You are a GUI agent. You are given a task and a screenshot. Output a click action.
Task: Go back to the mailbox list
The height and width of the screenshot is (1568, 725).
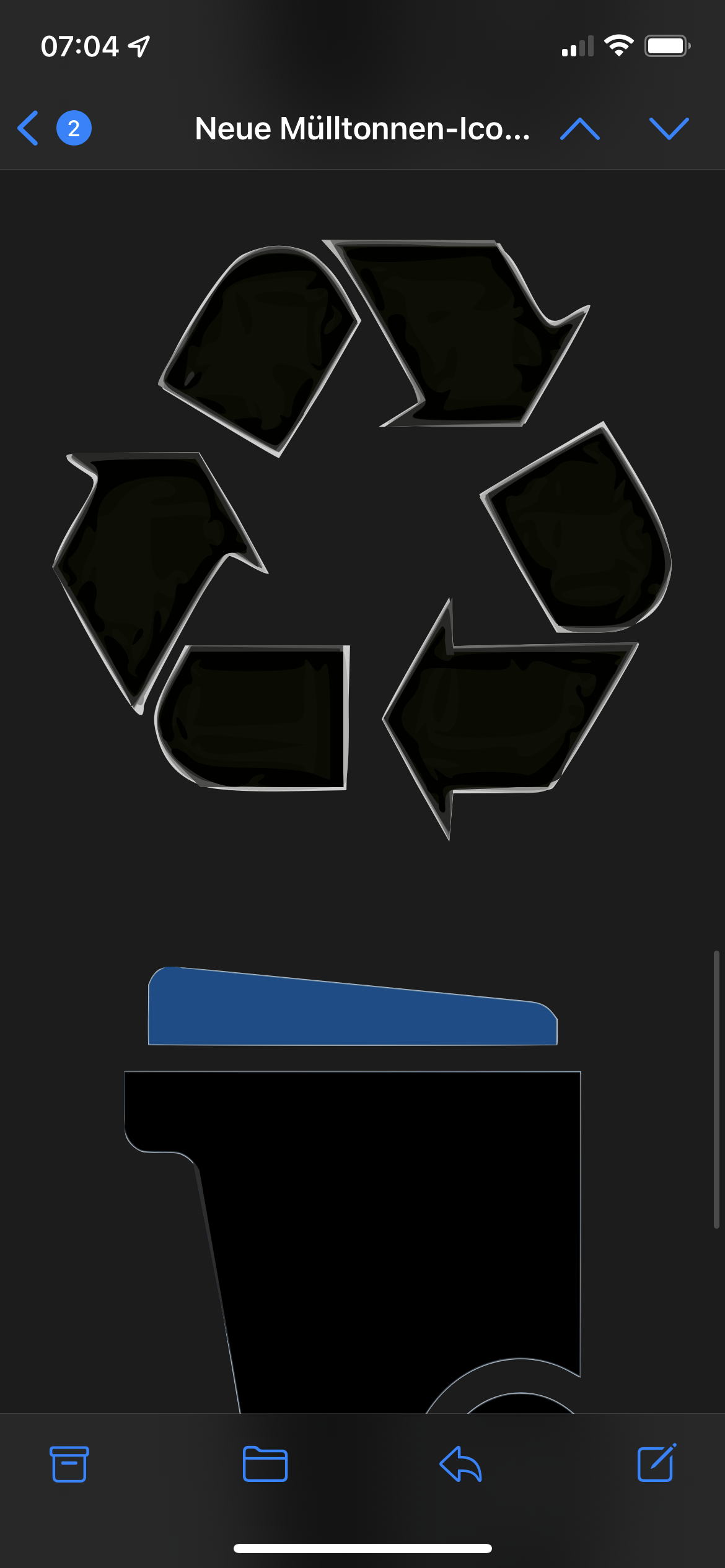[x=29, y=128]
